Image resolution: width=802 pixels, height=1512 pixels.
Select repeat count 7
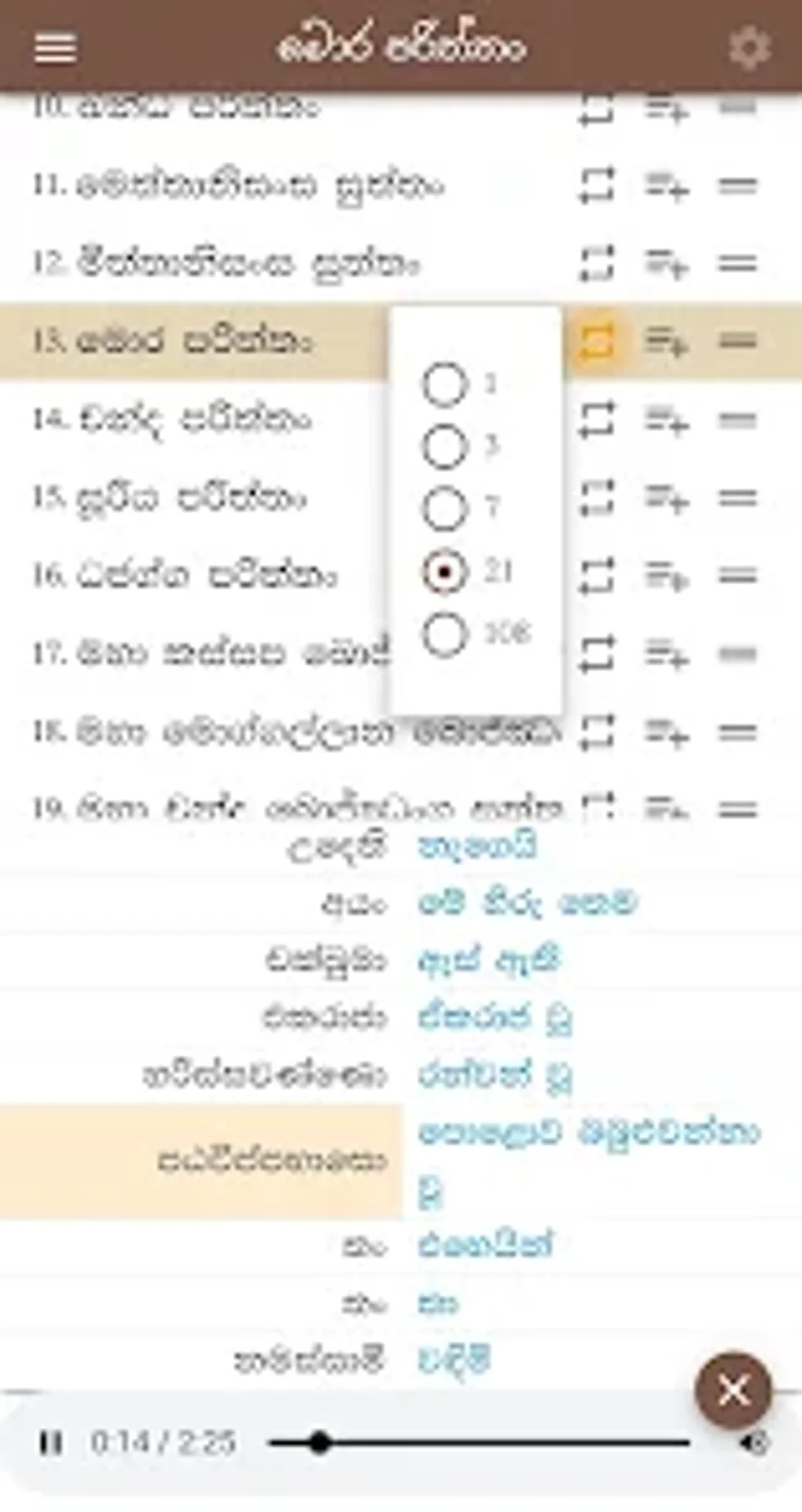445,509
